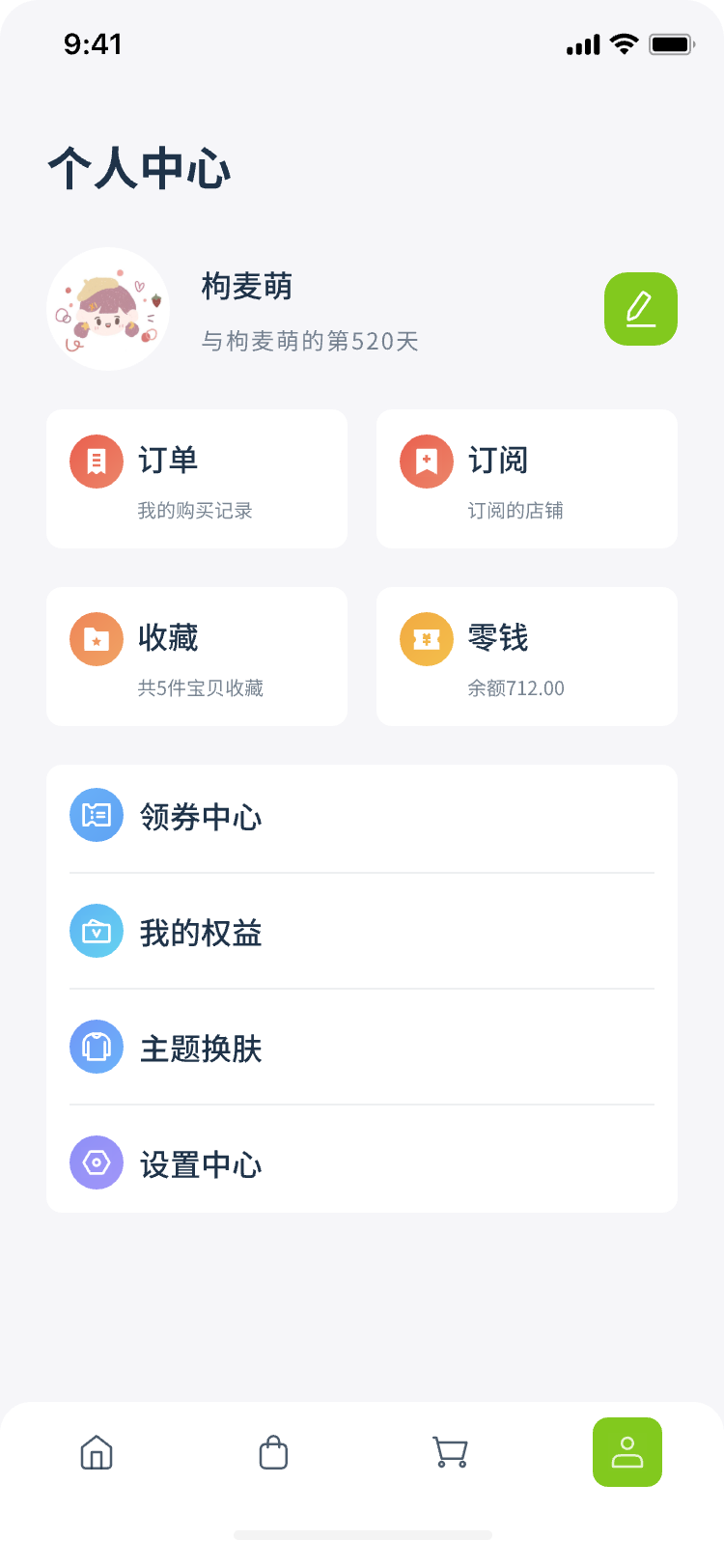Open the 零钱 wallet balance card
The width and height of the screenshot is (724, 1568).
(x=527, y=657)
